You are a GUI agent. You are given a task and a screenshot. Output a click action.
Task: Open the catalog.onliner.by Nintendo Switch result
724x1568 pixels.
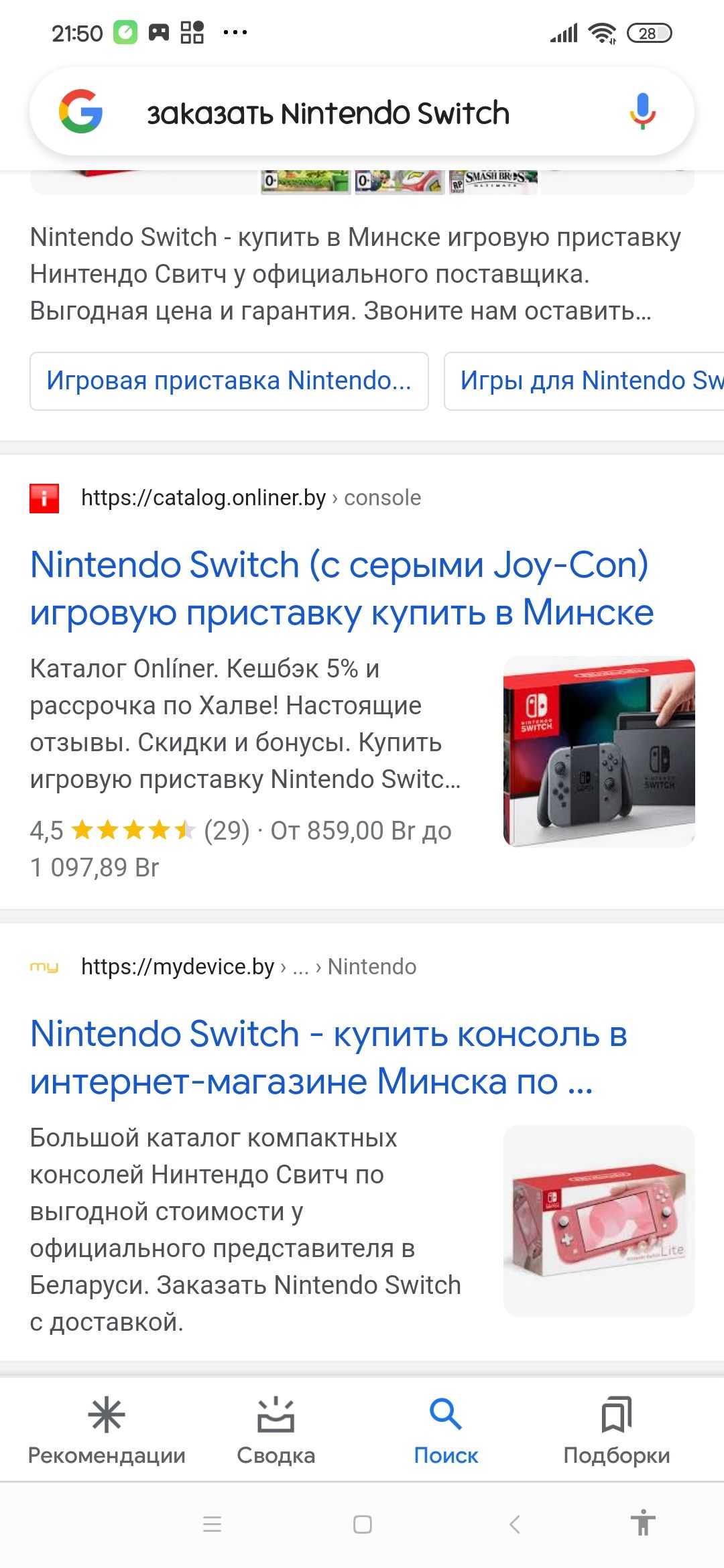pos(341,588)
